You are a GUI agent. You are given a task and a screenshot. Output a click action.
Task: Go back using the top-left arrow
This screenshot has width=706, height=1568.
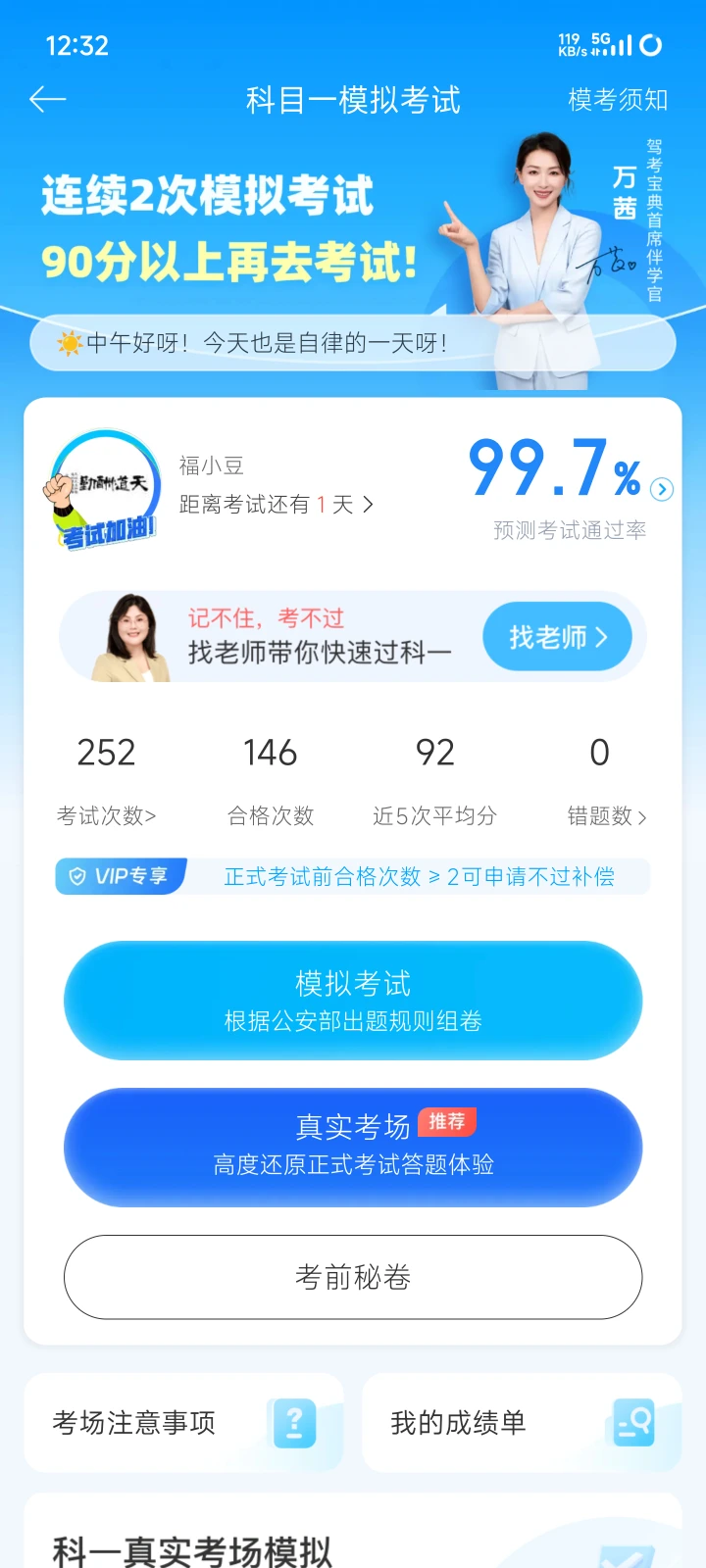[x=47, y=99]
